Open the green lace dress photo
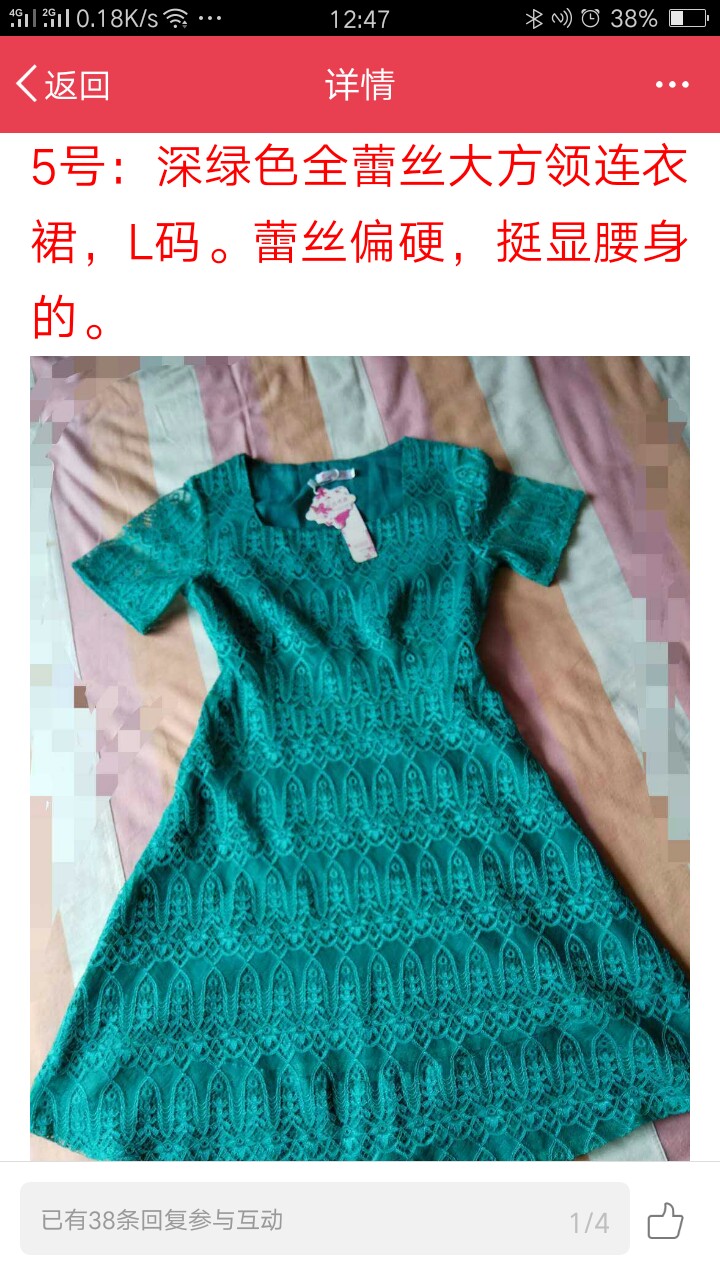This screenshot has width=720, height=1280. pos(360,758)
